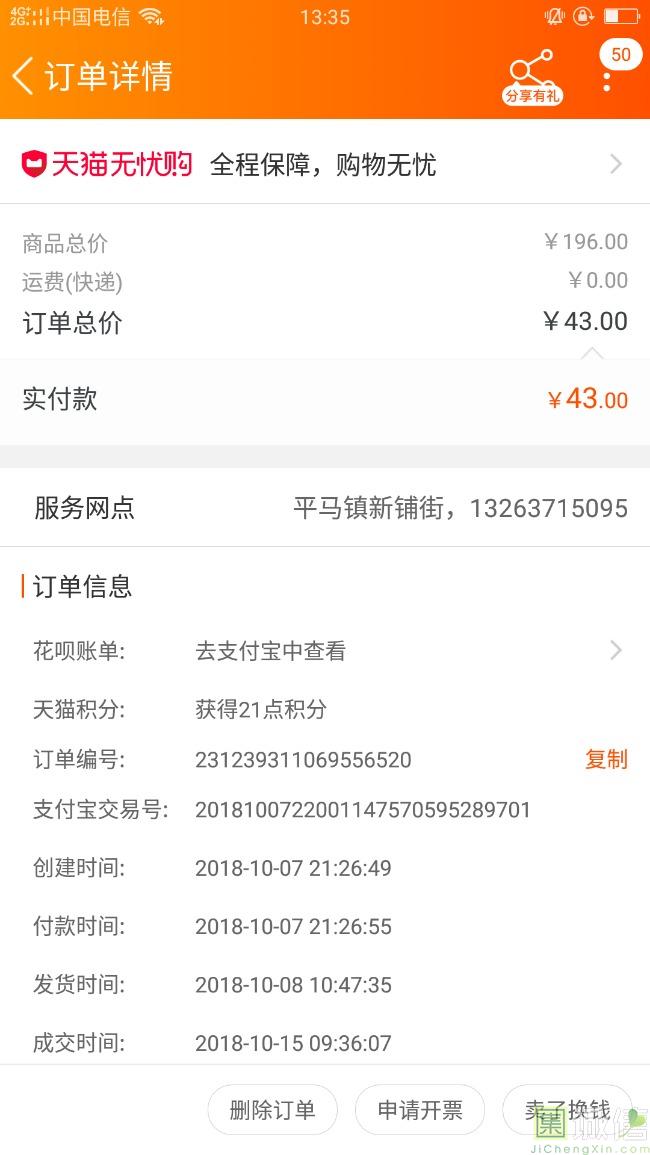Tap the 分享有礼 share icon

531,76
